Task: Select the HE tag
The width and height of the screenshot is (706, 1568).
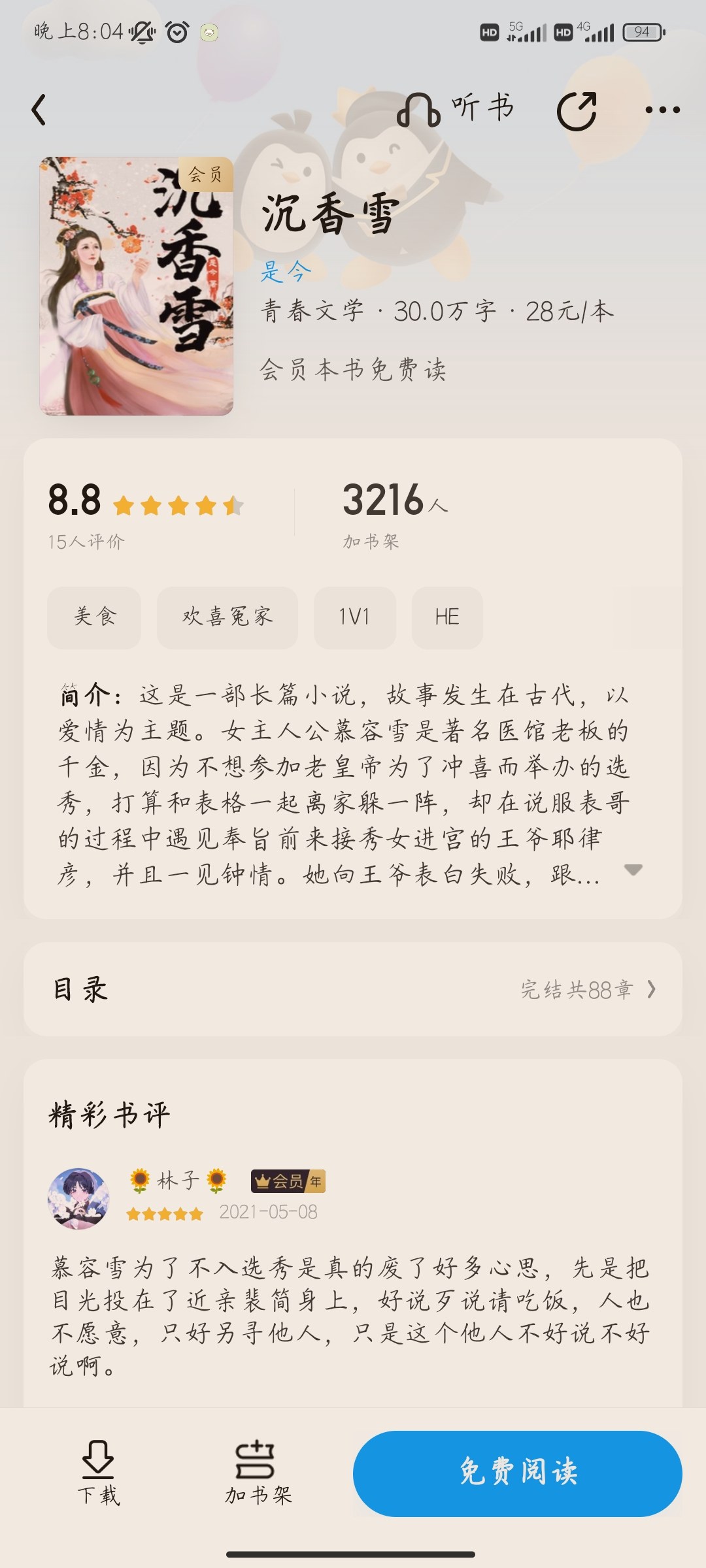Action: point(447,617)
